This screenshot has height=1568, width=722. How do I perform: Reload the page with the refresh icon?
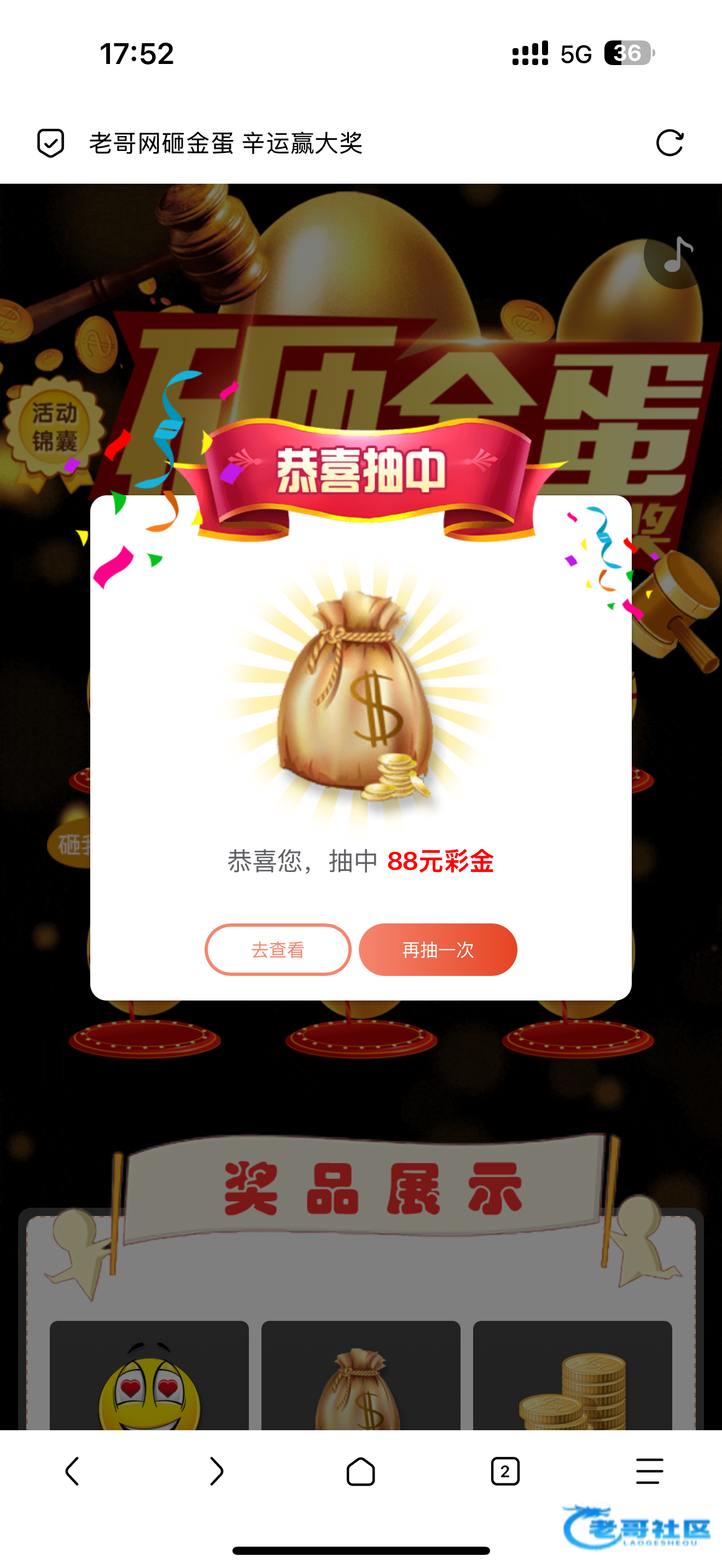coord(669,143)
